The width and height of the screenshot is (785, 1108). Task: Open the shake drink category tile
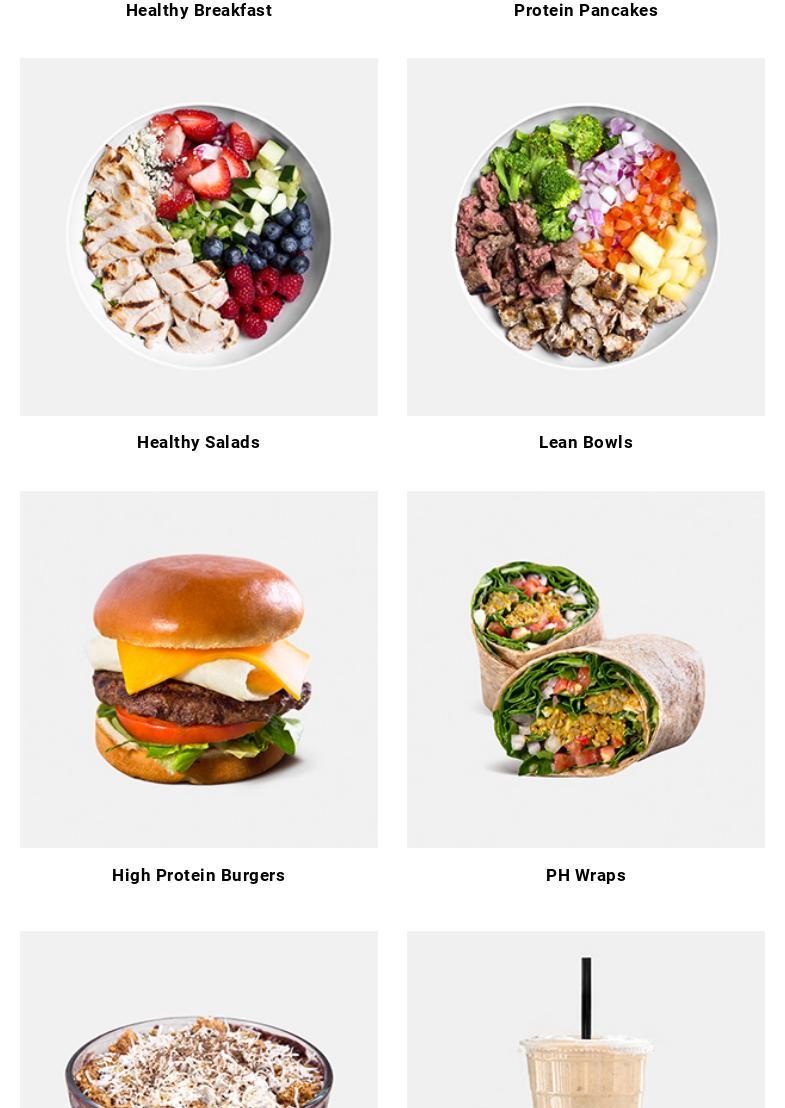[585, 1030]
